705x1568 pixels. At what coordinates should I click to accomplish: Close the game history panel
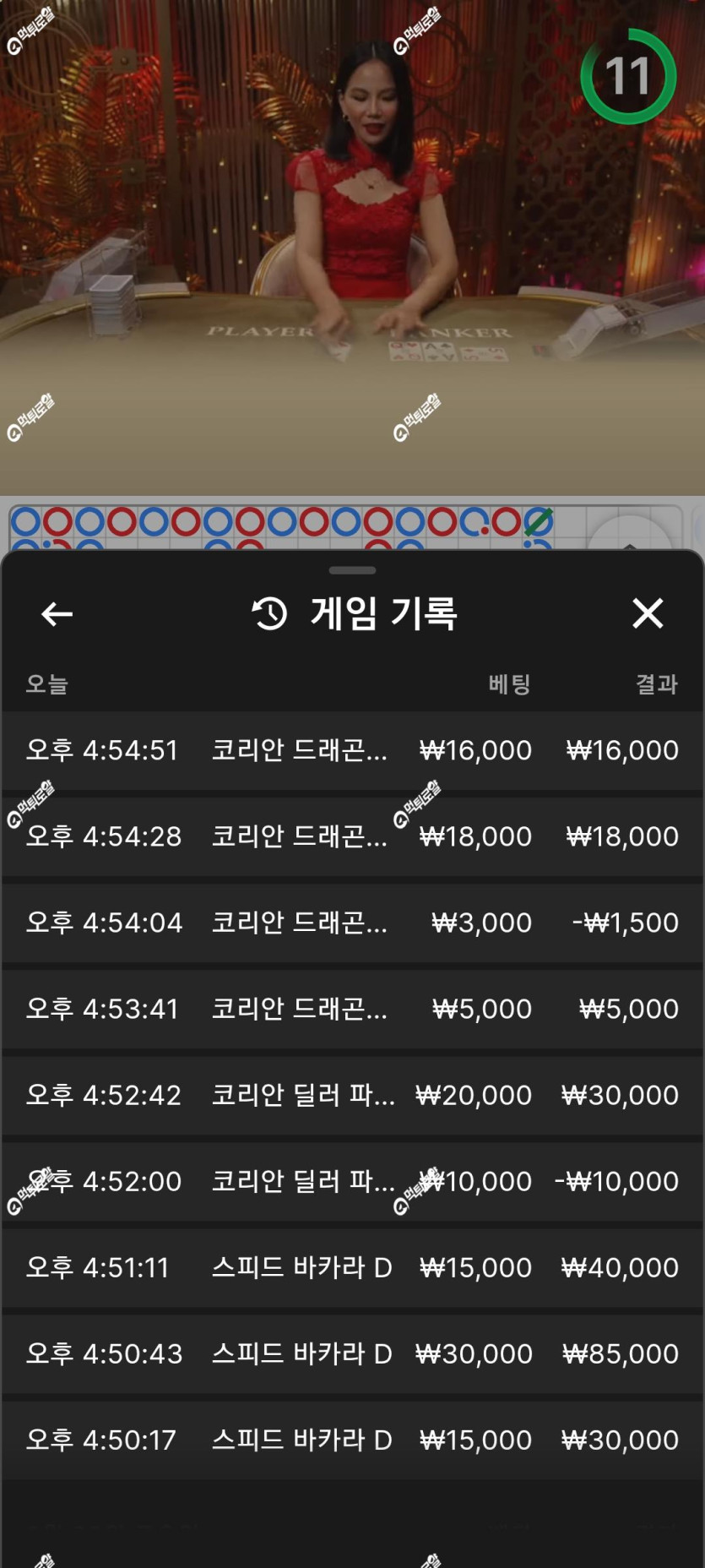pos(648,613)
